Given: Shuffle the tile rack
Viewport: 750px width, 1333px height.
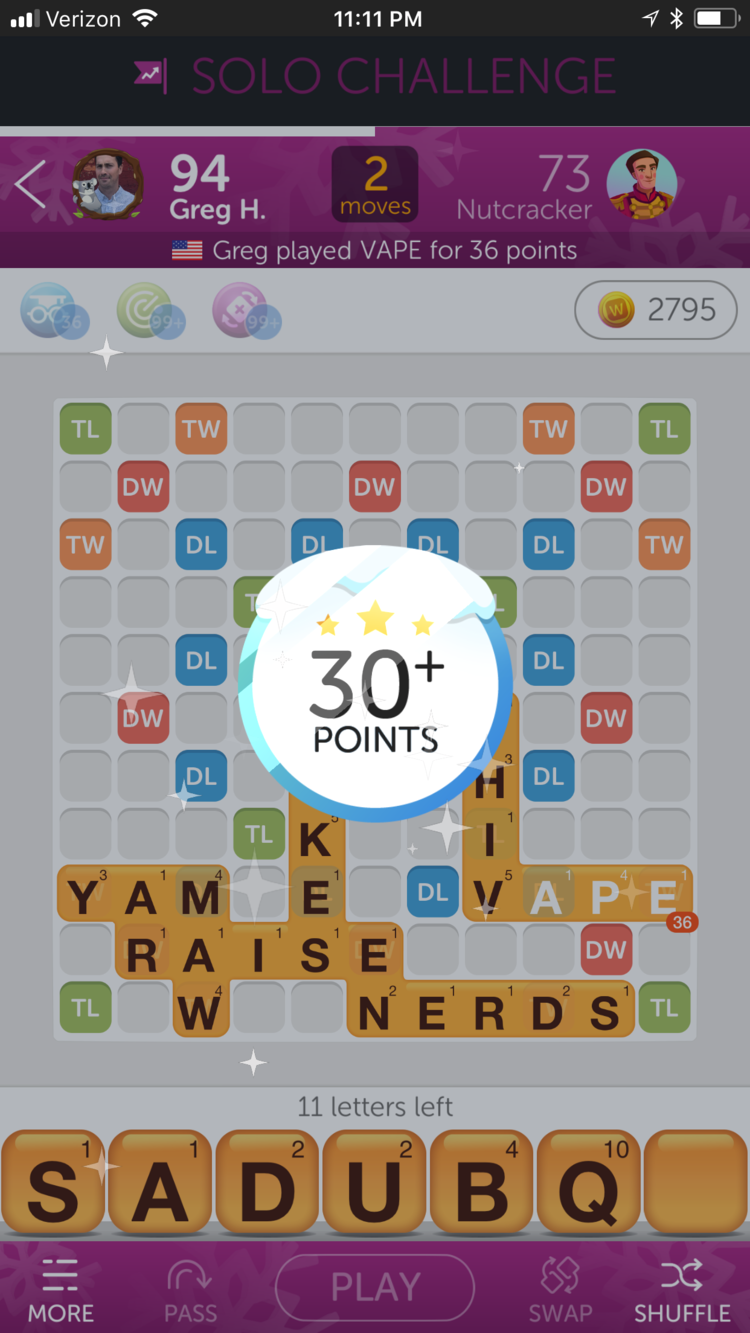Looking at the screenshot, I should [682, 1291].
